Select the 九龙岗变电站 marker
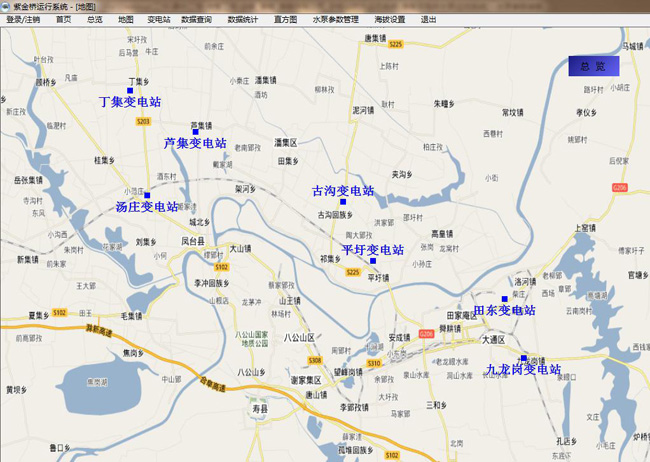650x462 pixels. tap(523, 358)
